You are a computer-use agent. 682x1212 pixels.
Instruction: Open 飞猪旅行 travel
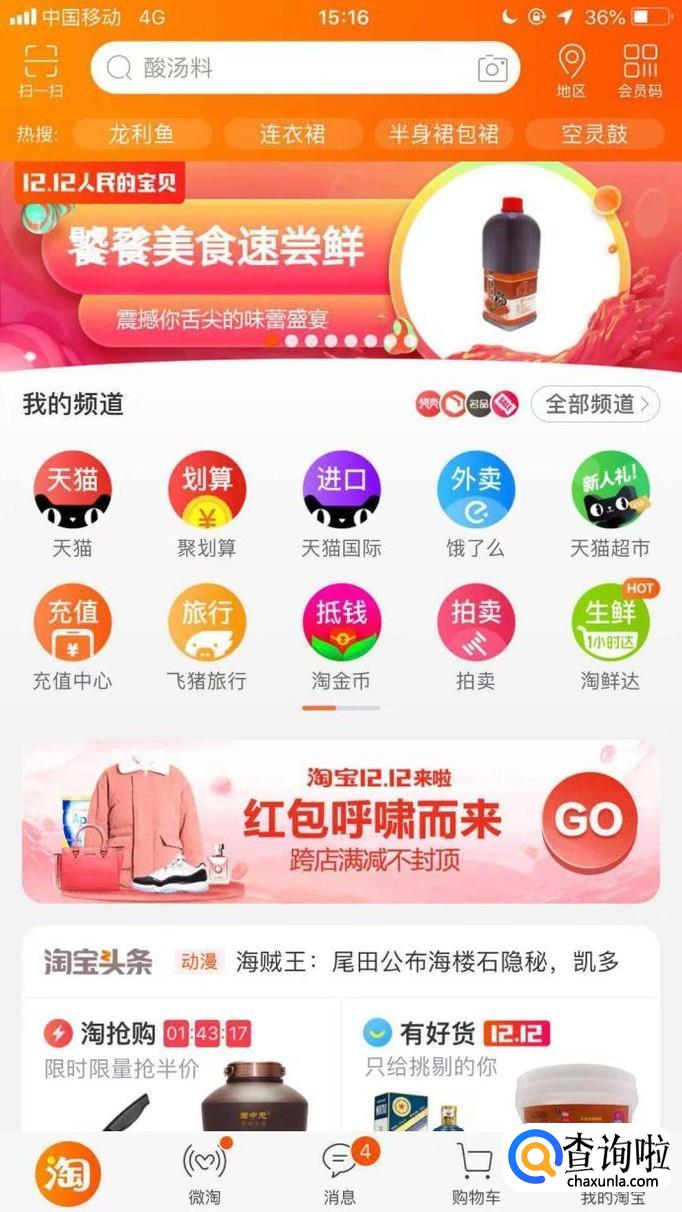207,638
